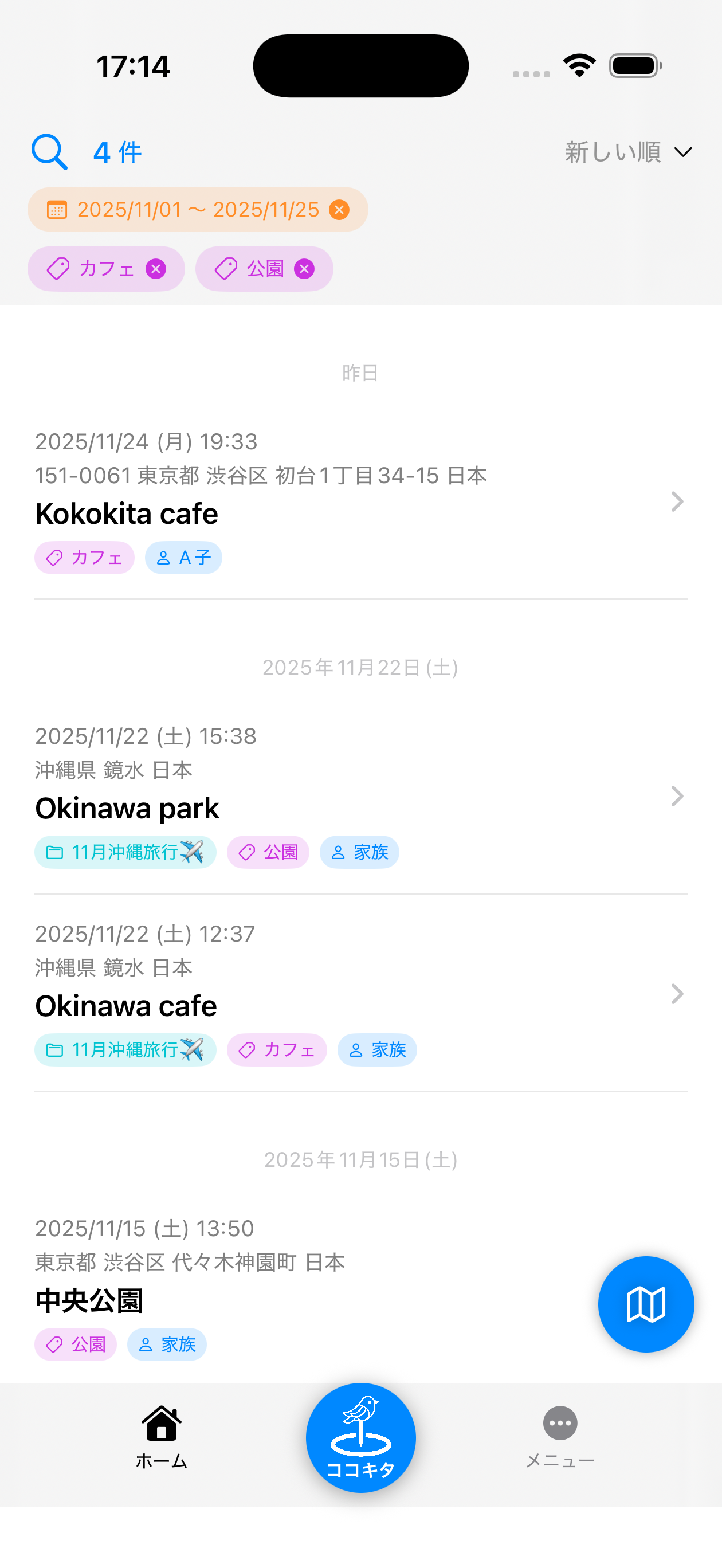This screenshot has width=722, height=1568.
Task: Expand the 新しい順 sort dropdown
Action: coord(628,152)
